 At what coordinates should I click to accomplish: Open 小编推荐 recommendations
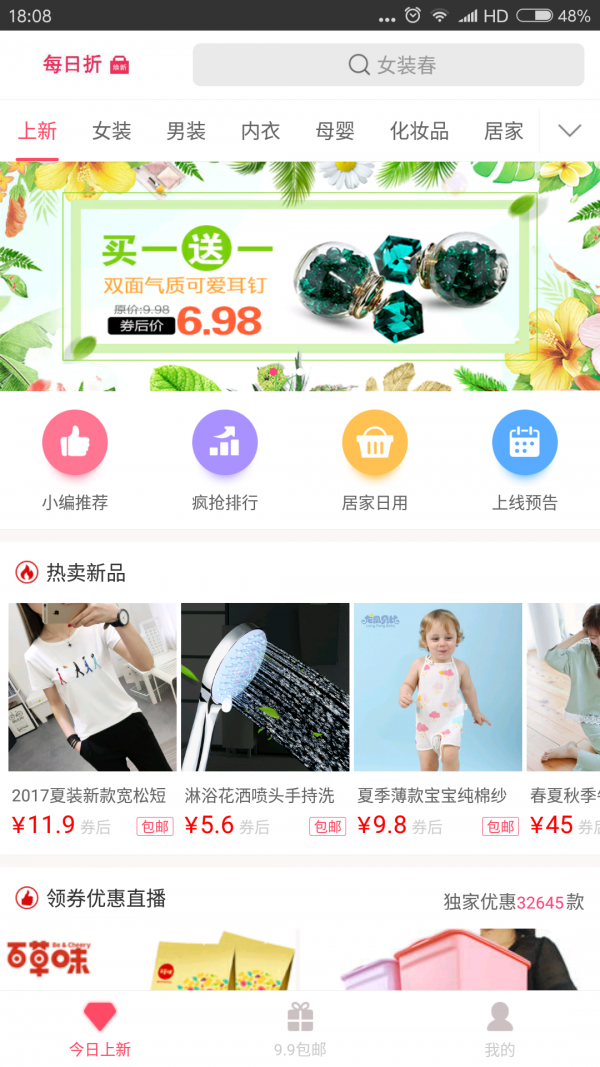[75, 460]
